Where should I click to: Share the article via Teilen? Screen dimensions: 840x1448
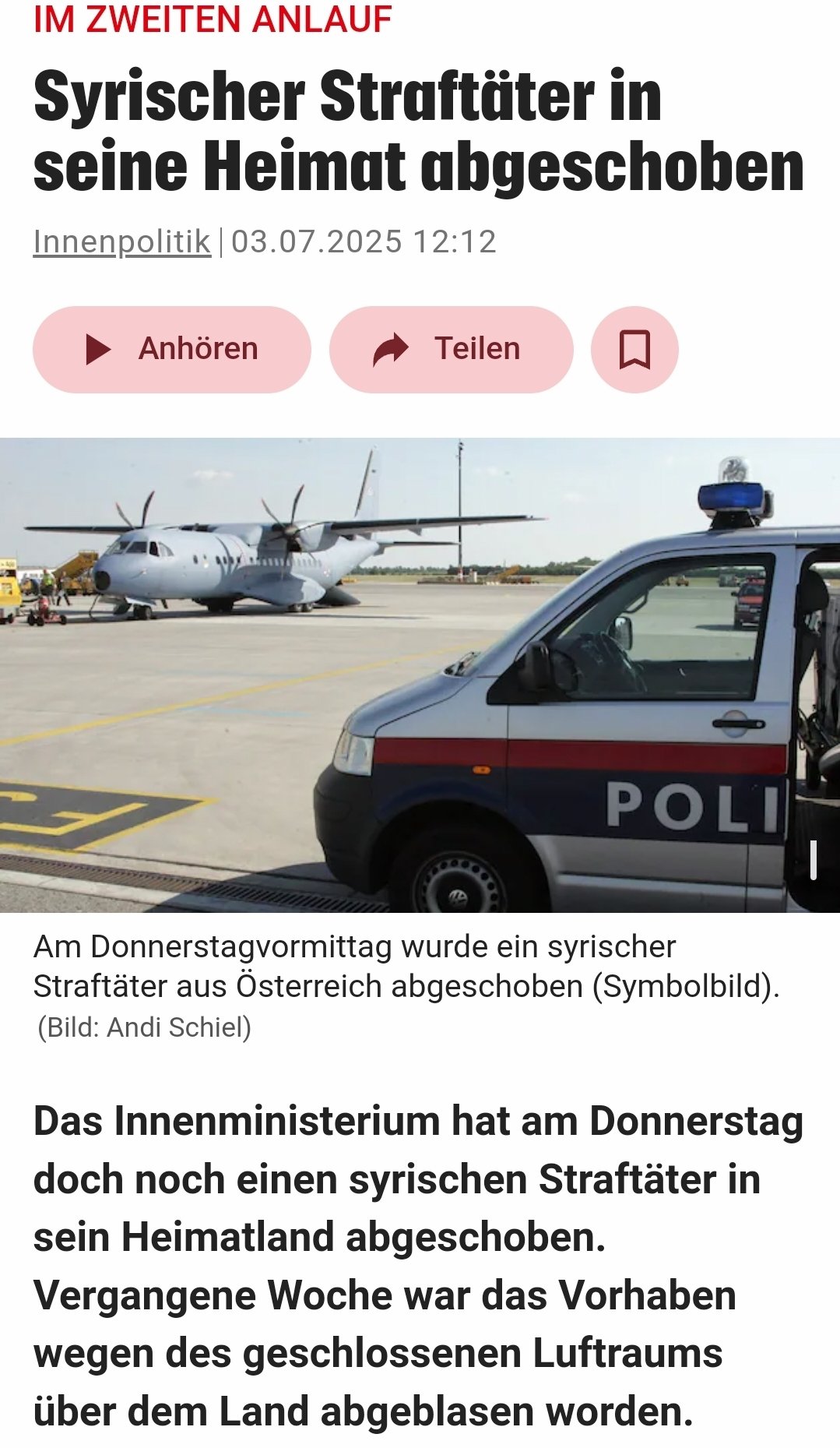click(x=451, y=349)
